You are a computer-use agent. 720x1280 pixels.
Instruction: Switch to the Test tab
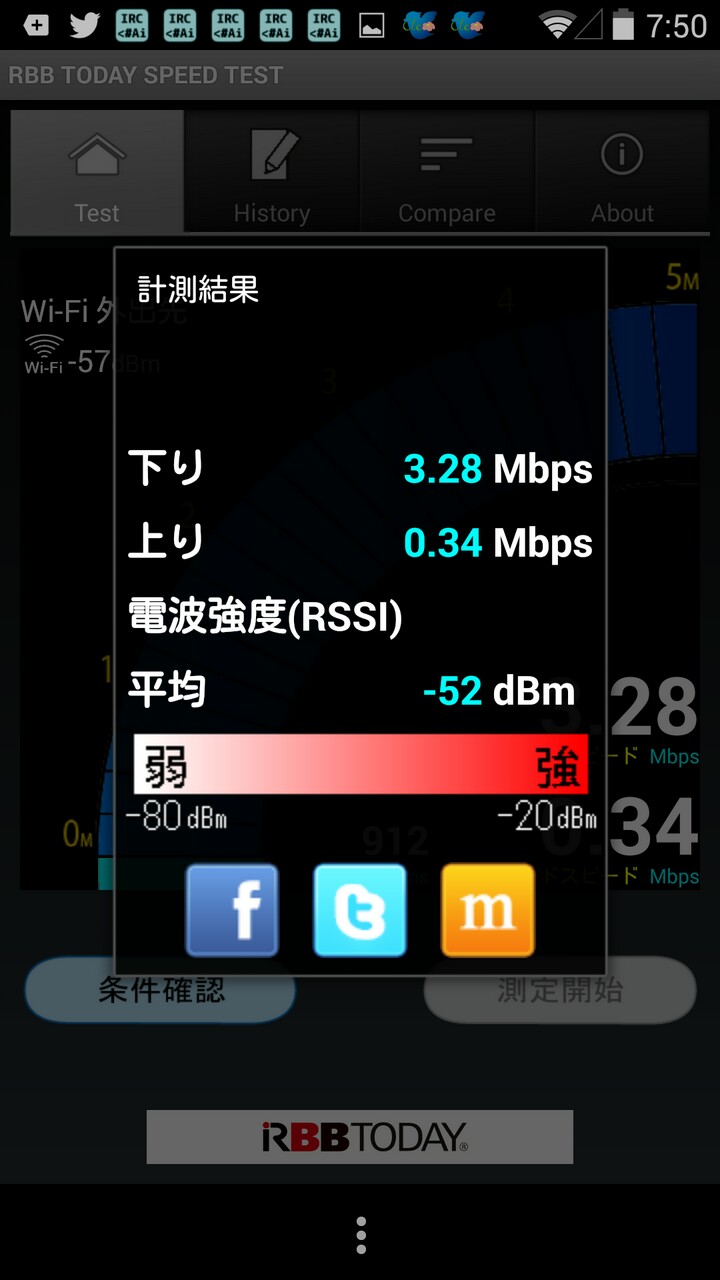[x=97, y=172]
